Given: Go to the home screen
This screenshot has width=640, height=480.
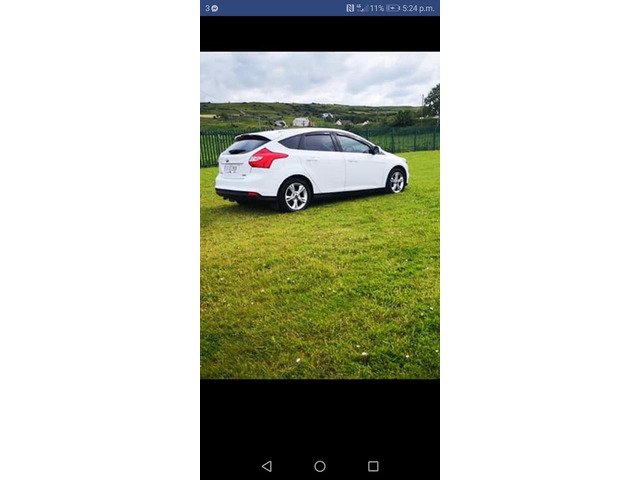Looking at the screenshot, I should (320, 466).
